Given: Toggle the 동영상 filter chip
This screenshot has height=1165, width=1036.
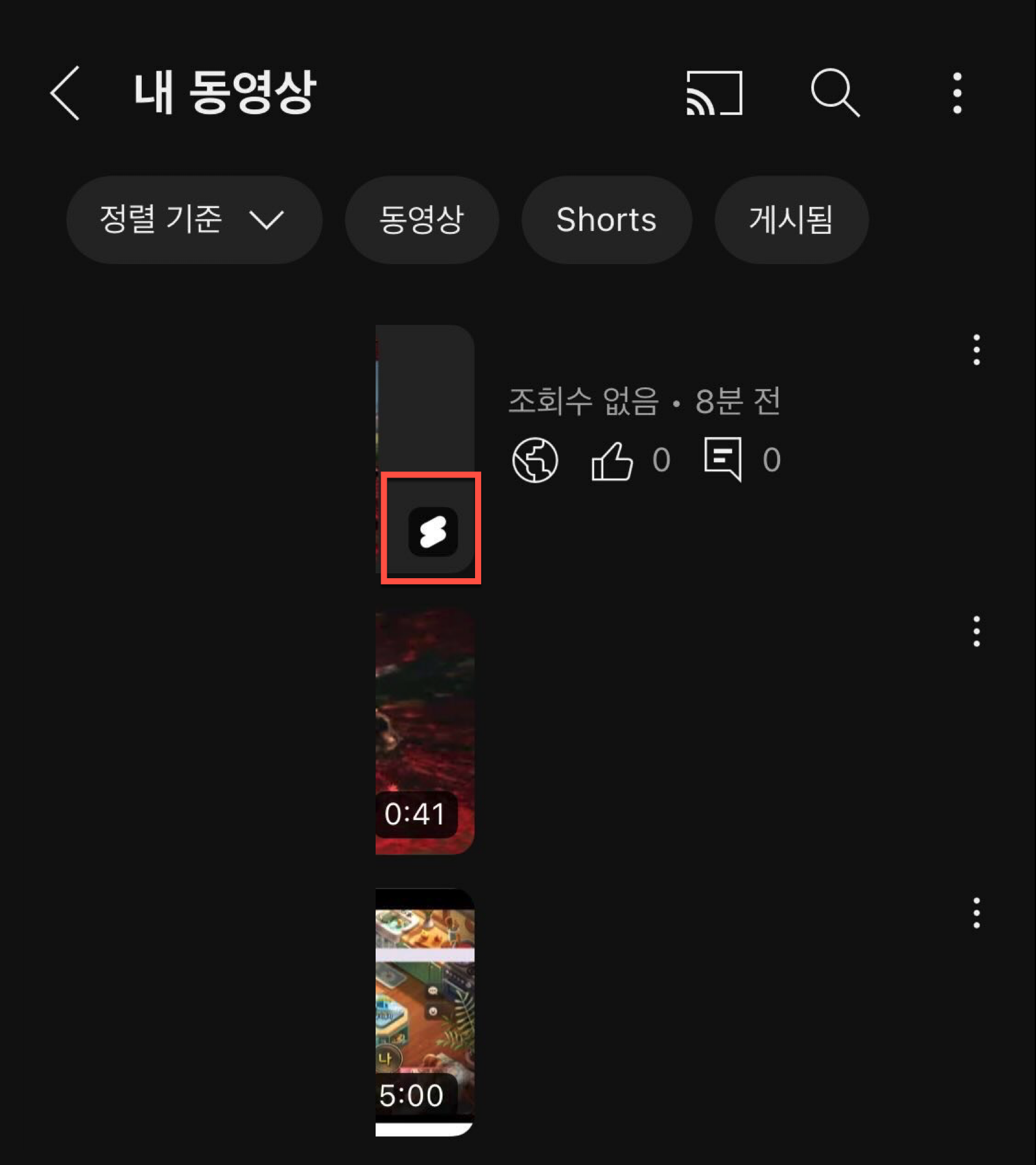Looking at the screenshot, I should [422, 219].
